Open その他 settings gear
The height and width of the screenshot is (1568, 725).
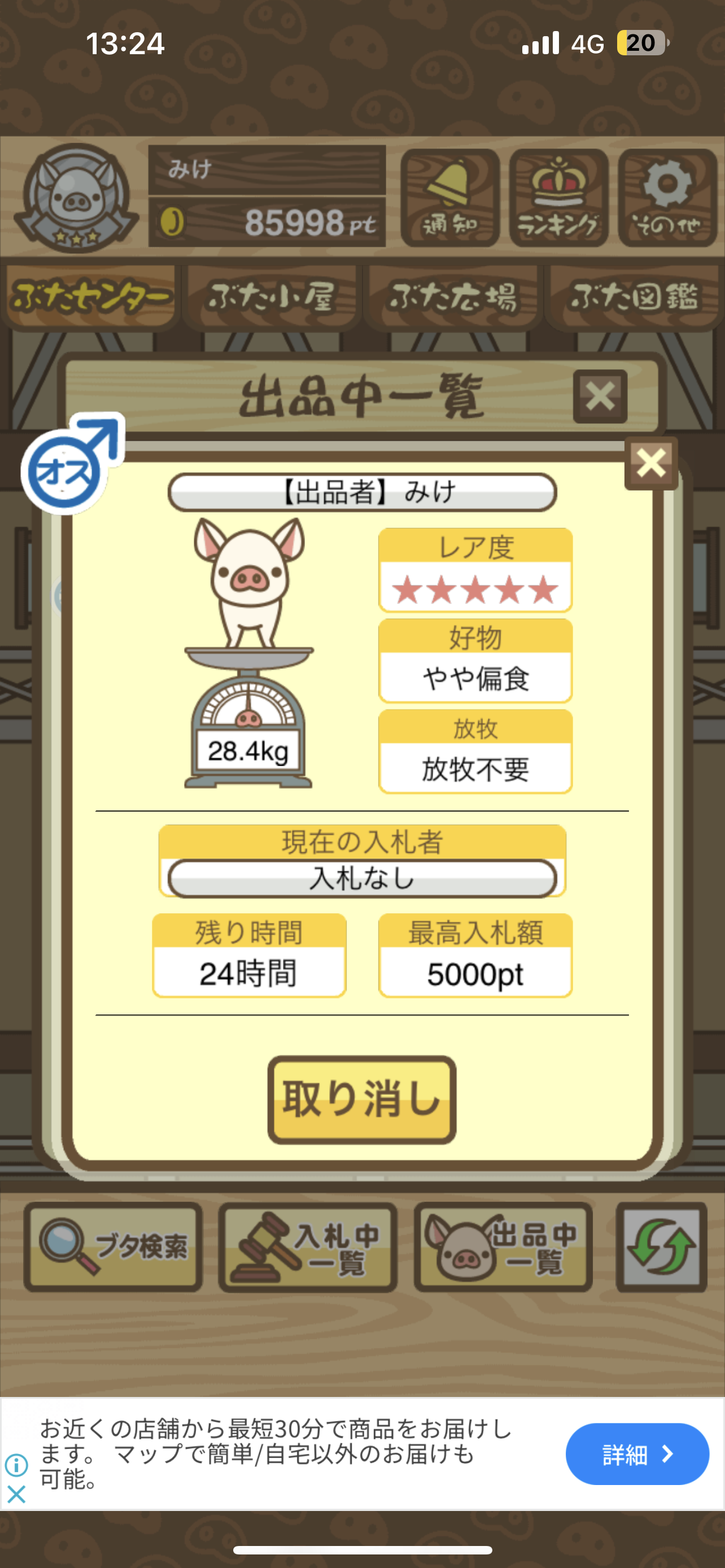tap(667, 198)
